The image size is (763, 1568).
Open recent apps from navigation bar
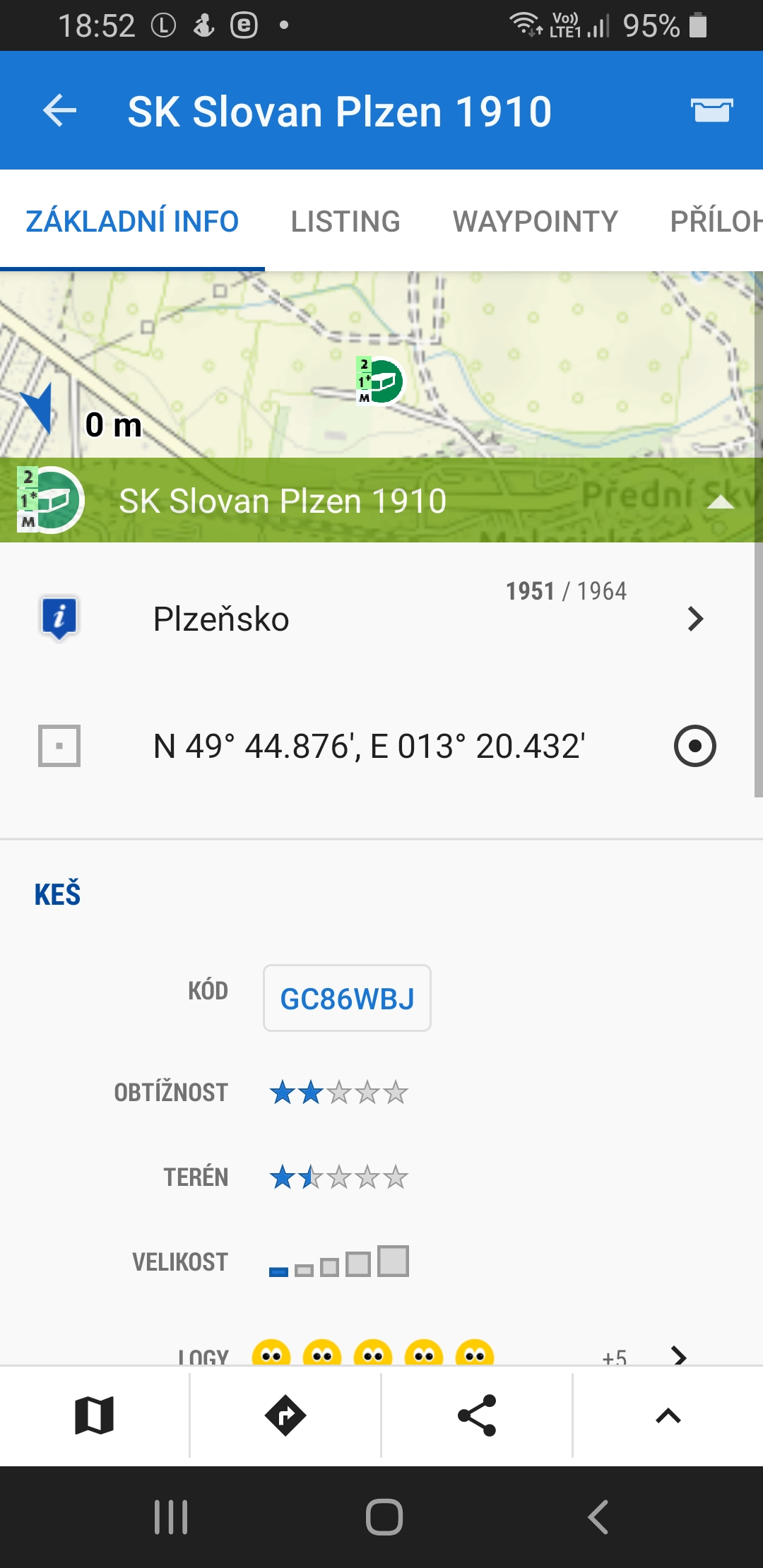click(x=171, y=1516)
